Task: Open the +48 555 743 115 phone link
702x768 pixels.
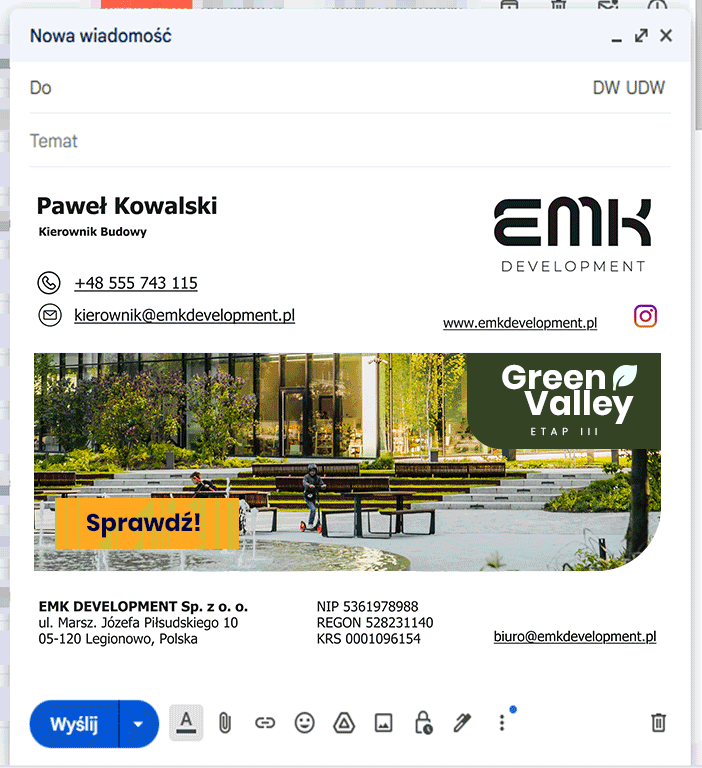Action: click(136, 283)
